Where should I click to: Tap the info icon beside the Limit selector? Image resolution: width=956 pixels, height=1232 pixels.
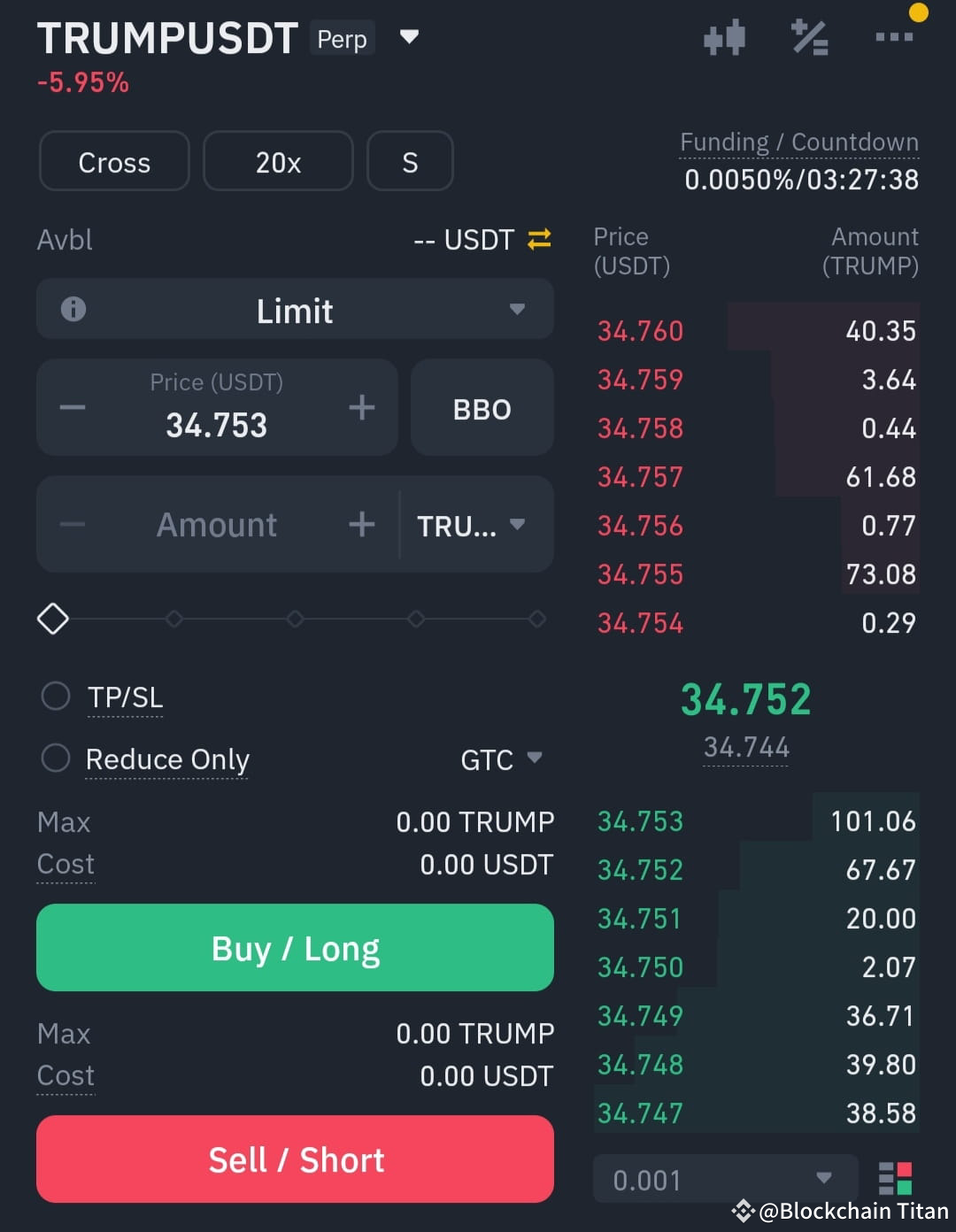[x=74, y=309]
